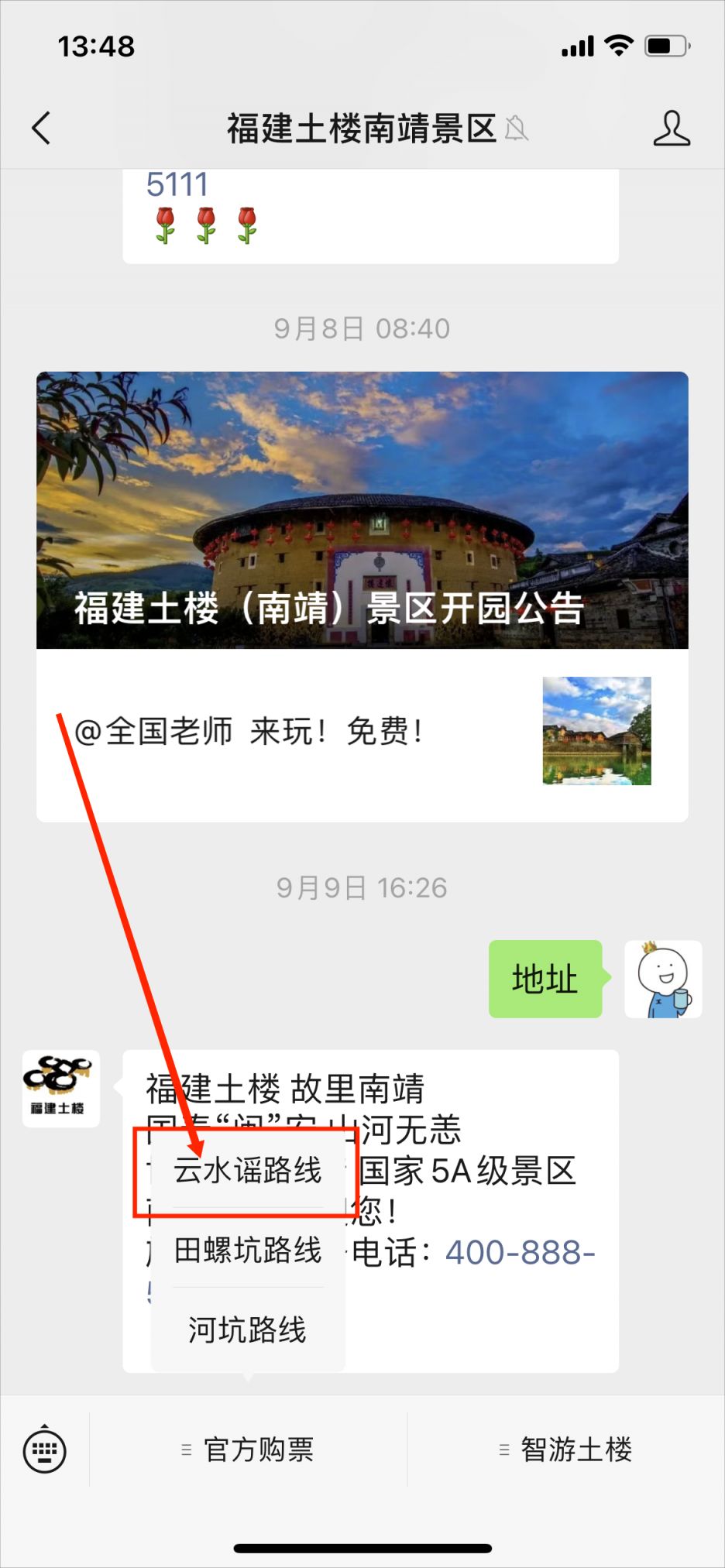Open the 智游土楼 bottom menu
This screenshot has width=725, height=1568.
(566, 1449)
